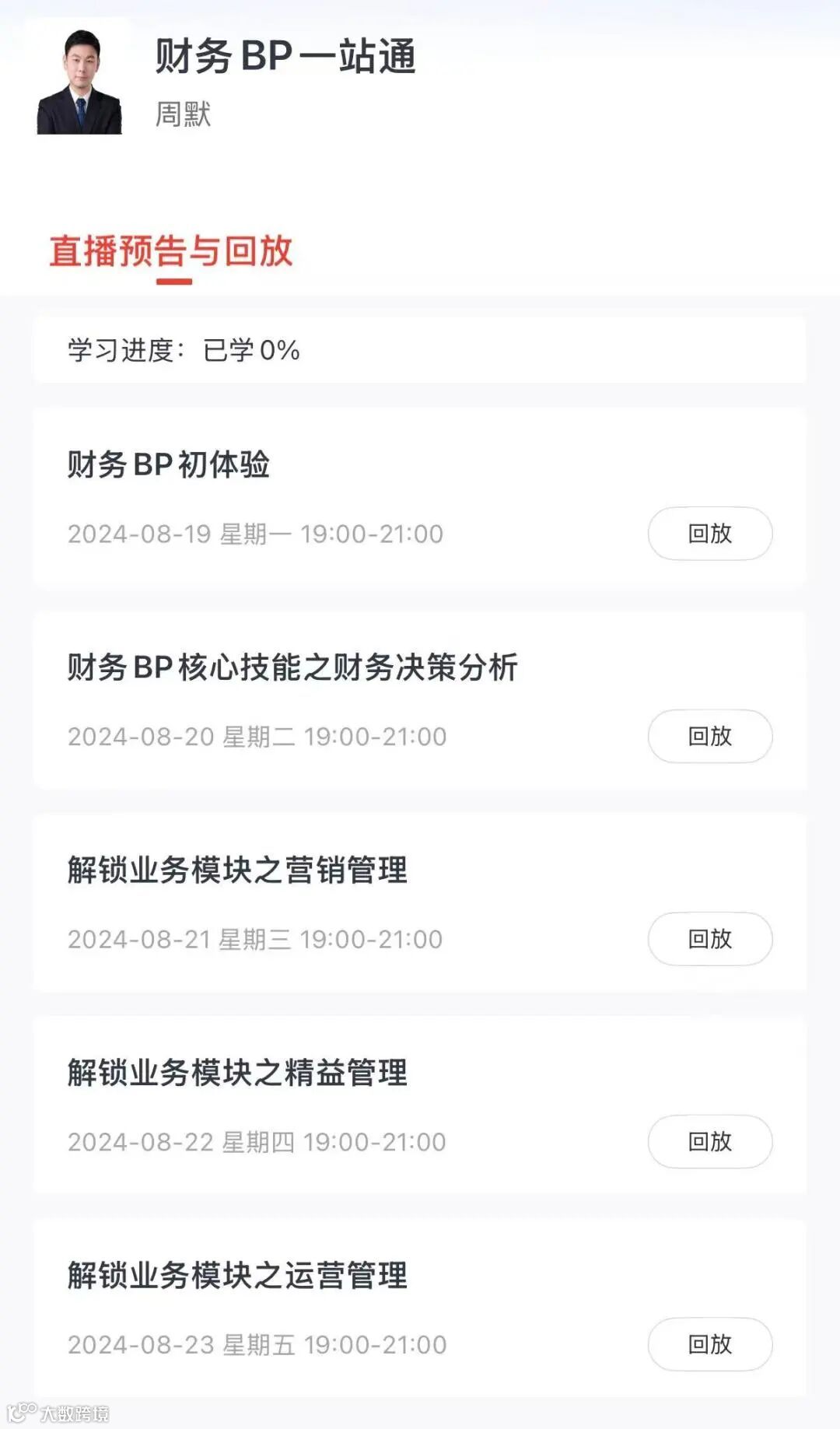Play 回放 for 财务BP初体验

tap(709, 534)
